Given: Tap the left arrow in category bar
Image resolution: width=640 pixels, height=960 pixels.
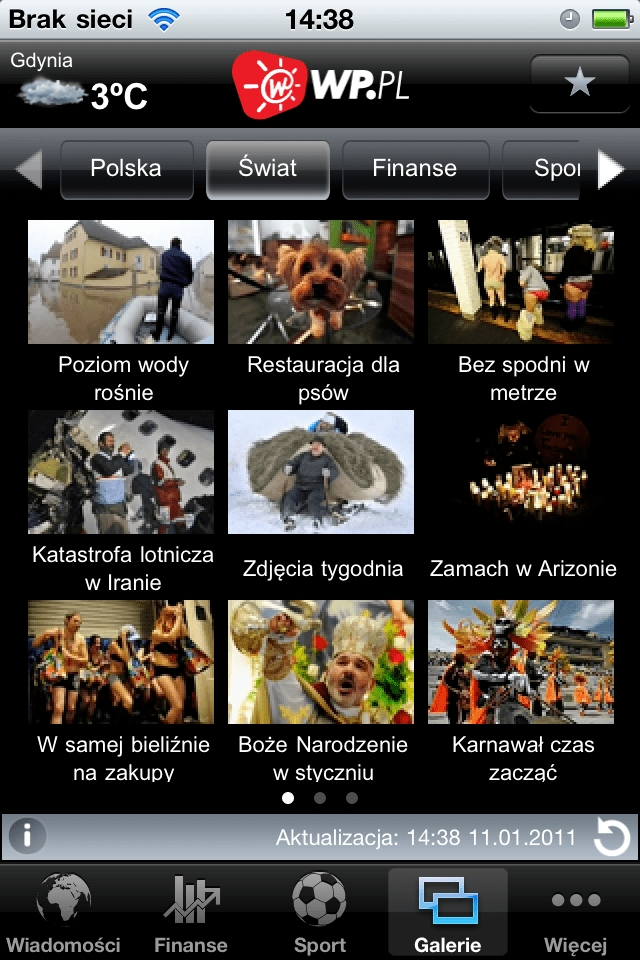Looking at the screenshot, I should tap(28, 169).
